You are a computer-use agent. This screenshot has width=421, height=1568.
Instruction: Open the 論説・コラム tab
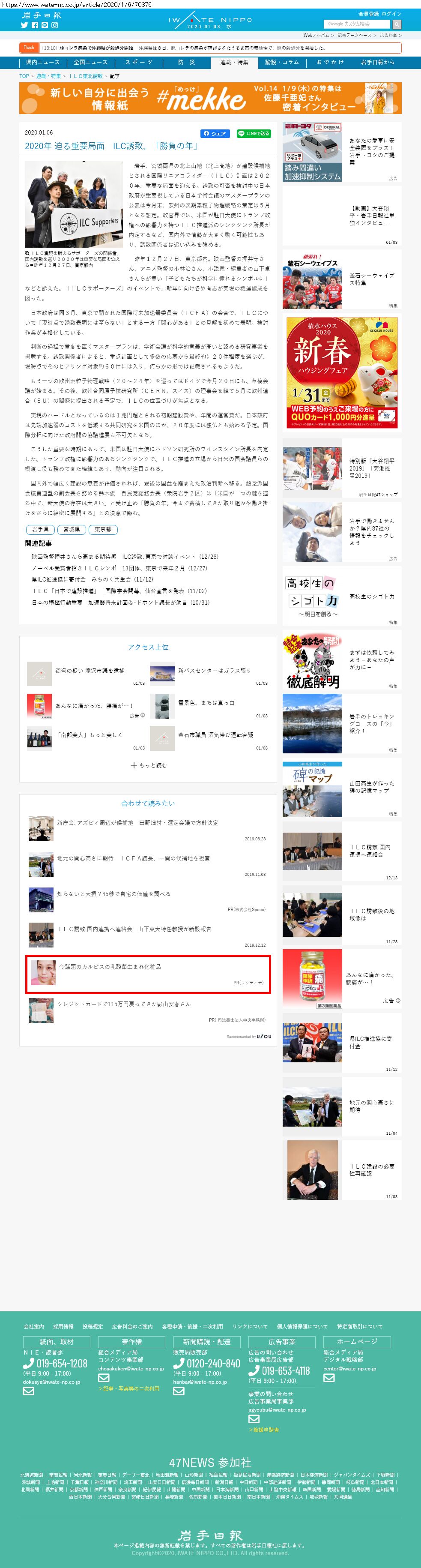282,62
